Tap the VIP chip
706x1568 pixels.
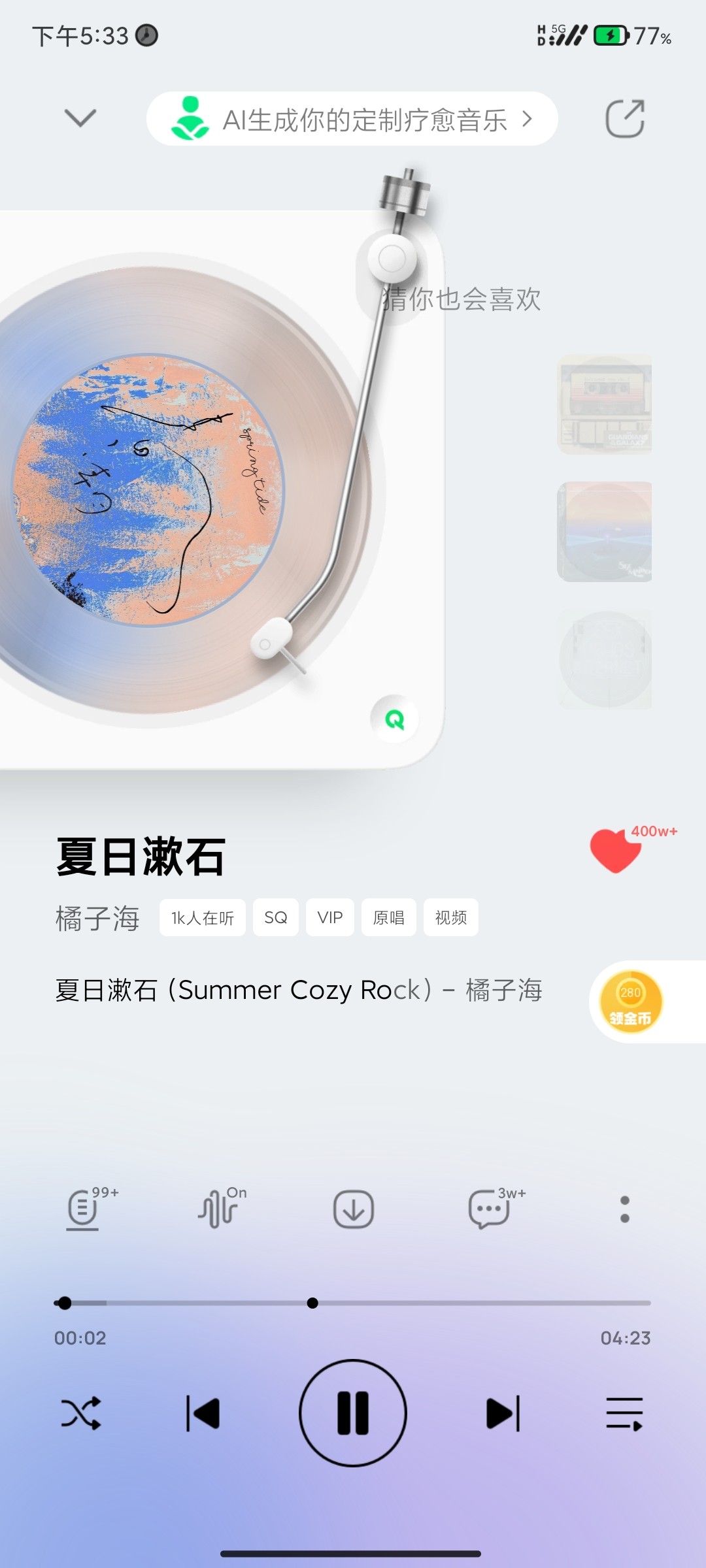coord(330,918)
